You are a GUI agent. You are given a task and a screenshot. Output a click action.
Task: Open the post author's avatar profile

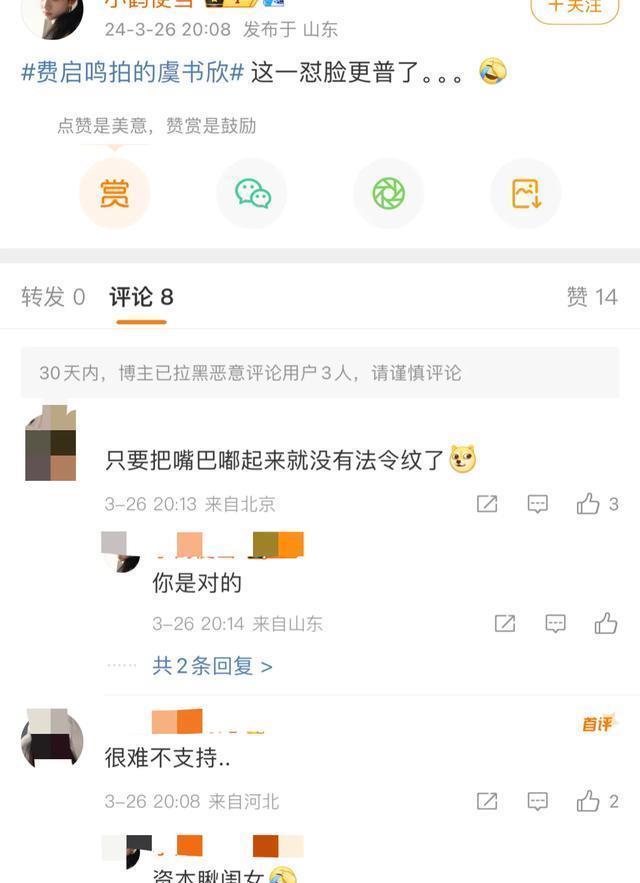click(52, 14)
